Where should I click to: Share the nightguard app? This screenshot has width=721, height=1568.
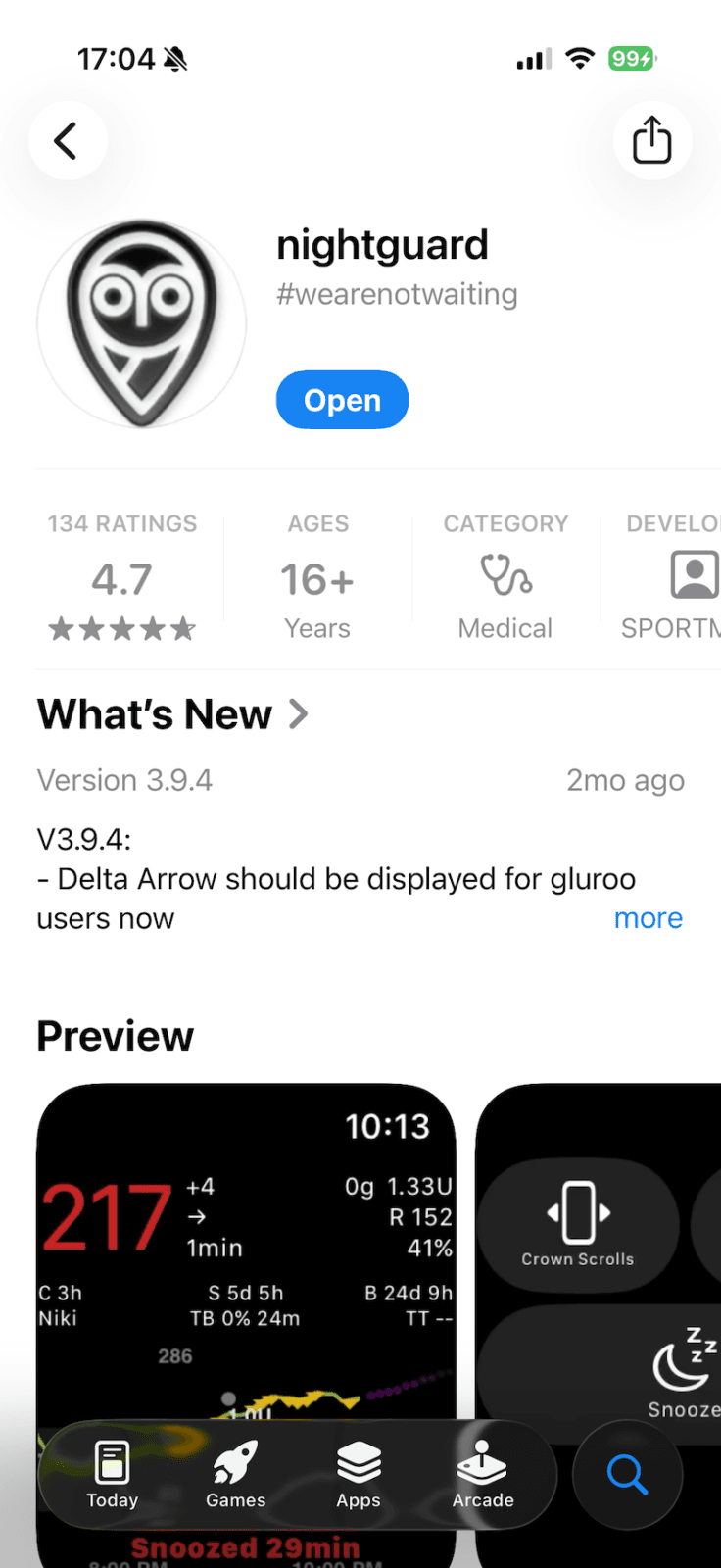click(x=651, y=141)
